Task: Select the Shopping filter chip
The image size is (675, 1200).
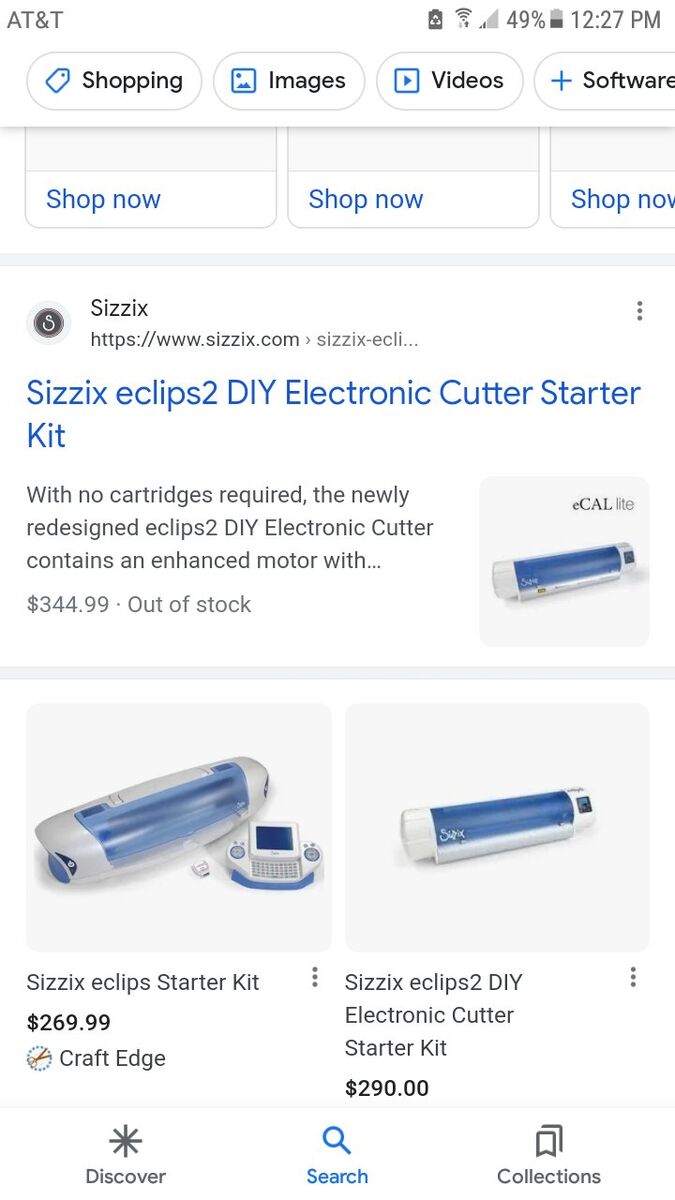Action: pyautogui.click(x=114, y=81)
